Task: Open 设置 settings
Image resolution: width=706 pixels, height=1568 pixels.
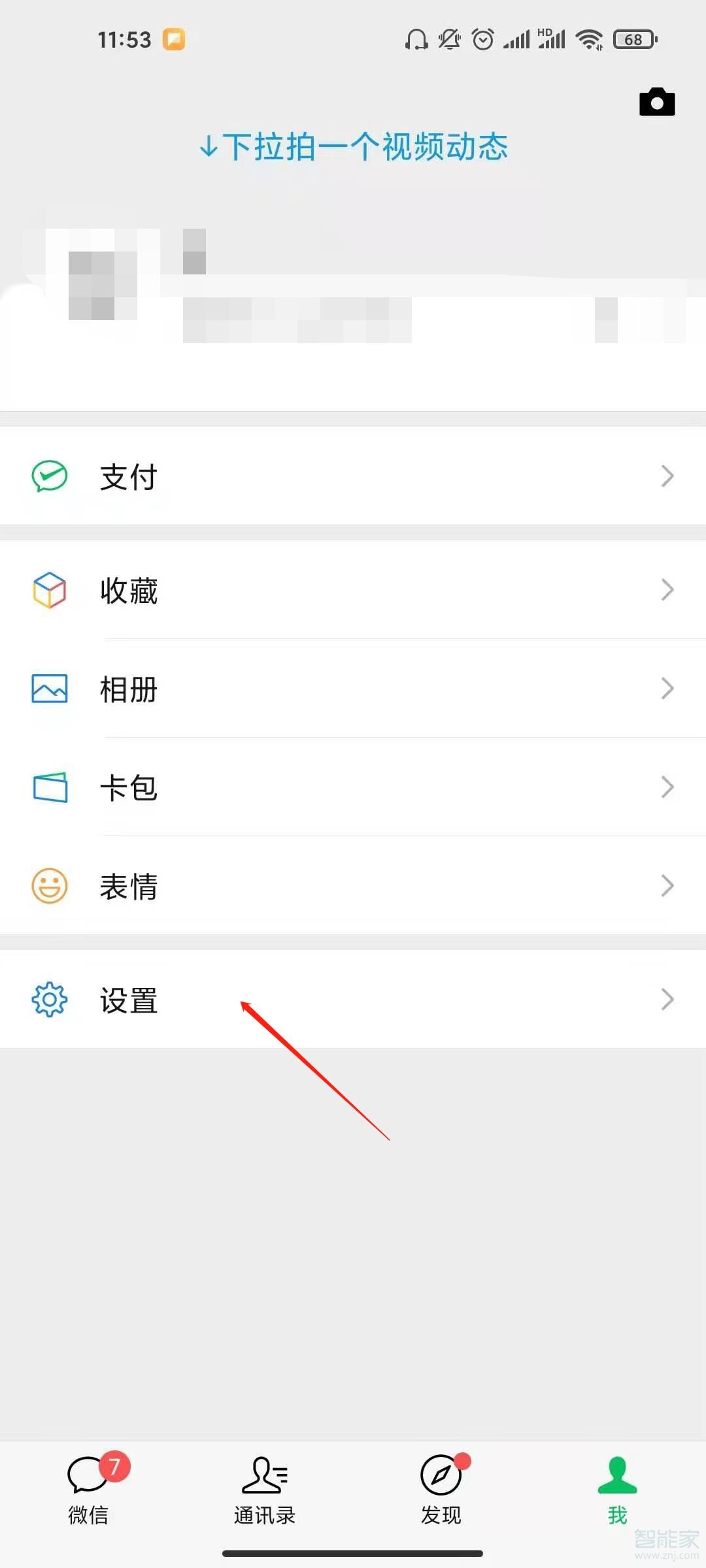Action: pyautogui.click(x=353, y=1000)
